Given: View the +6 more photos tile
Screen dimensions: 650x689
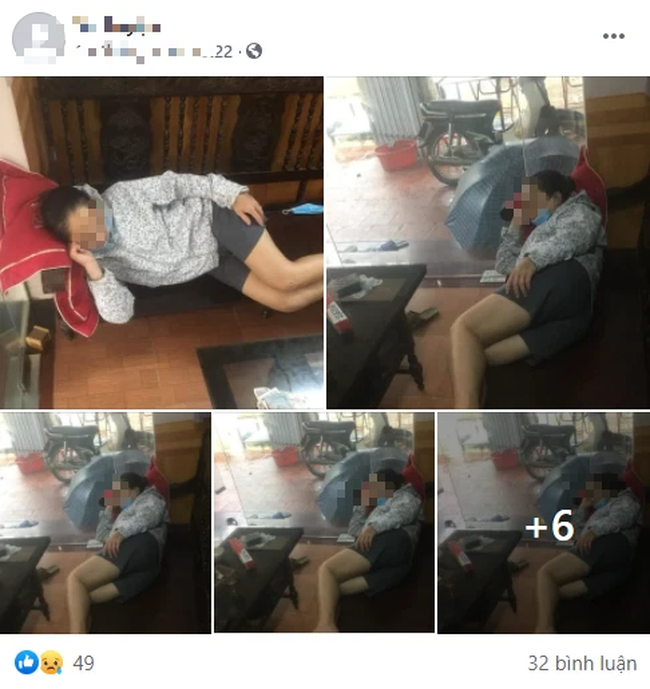Looking at the screenshot, I should [543, 523].
